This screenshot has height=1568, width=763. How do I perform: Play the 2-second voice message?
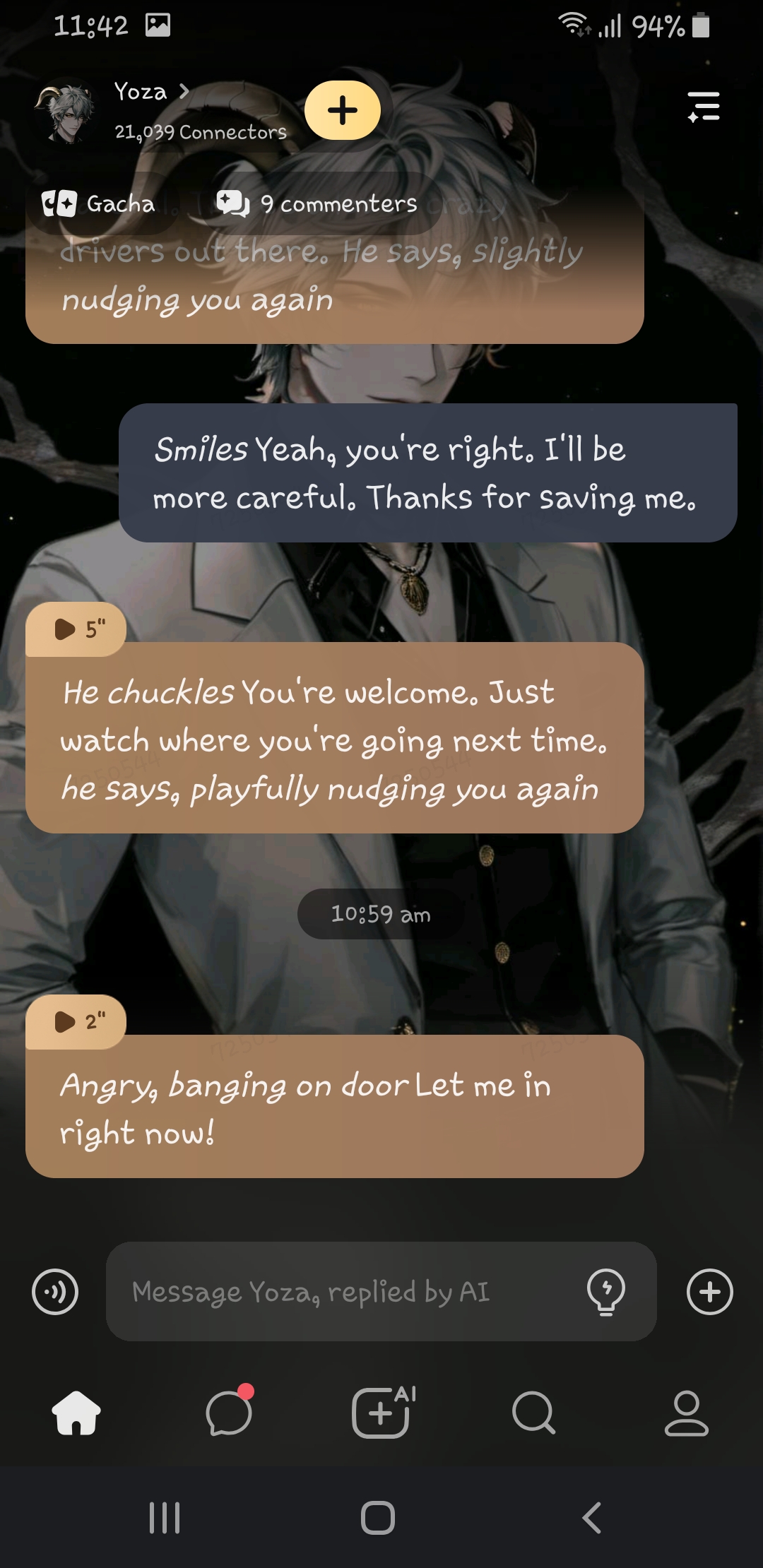pyautogui.click(x=76, y=1021)
